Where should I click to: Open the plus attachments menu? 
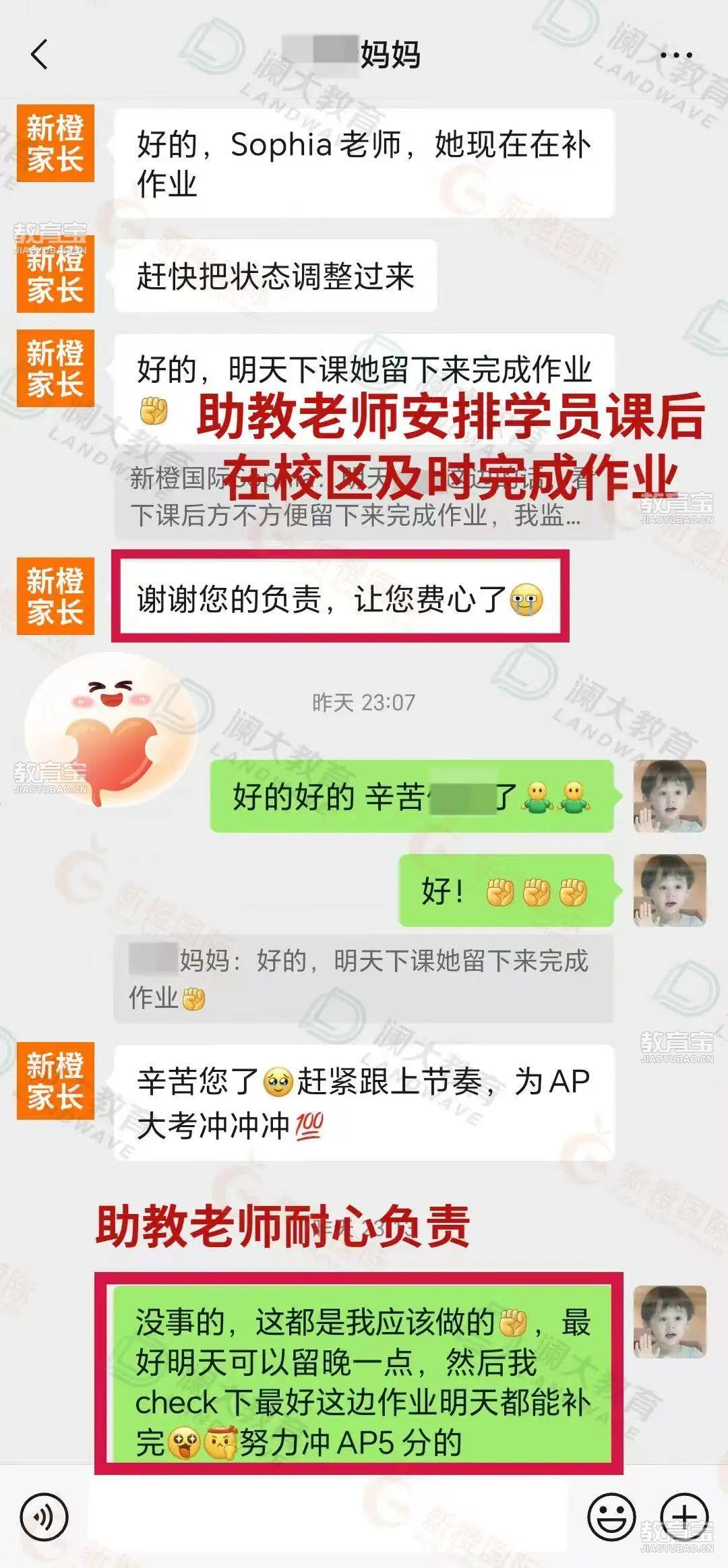pyautogui.click(x=684, y=1517)
